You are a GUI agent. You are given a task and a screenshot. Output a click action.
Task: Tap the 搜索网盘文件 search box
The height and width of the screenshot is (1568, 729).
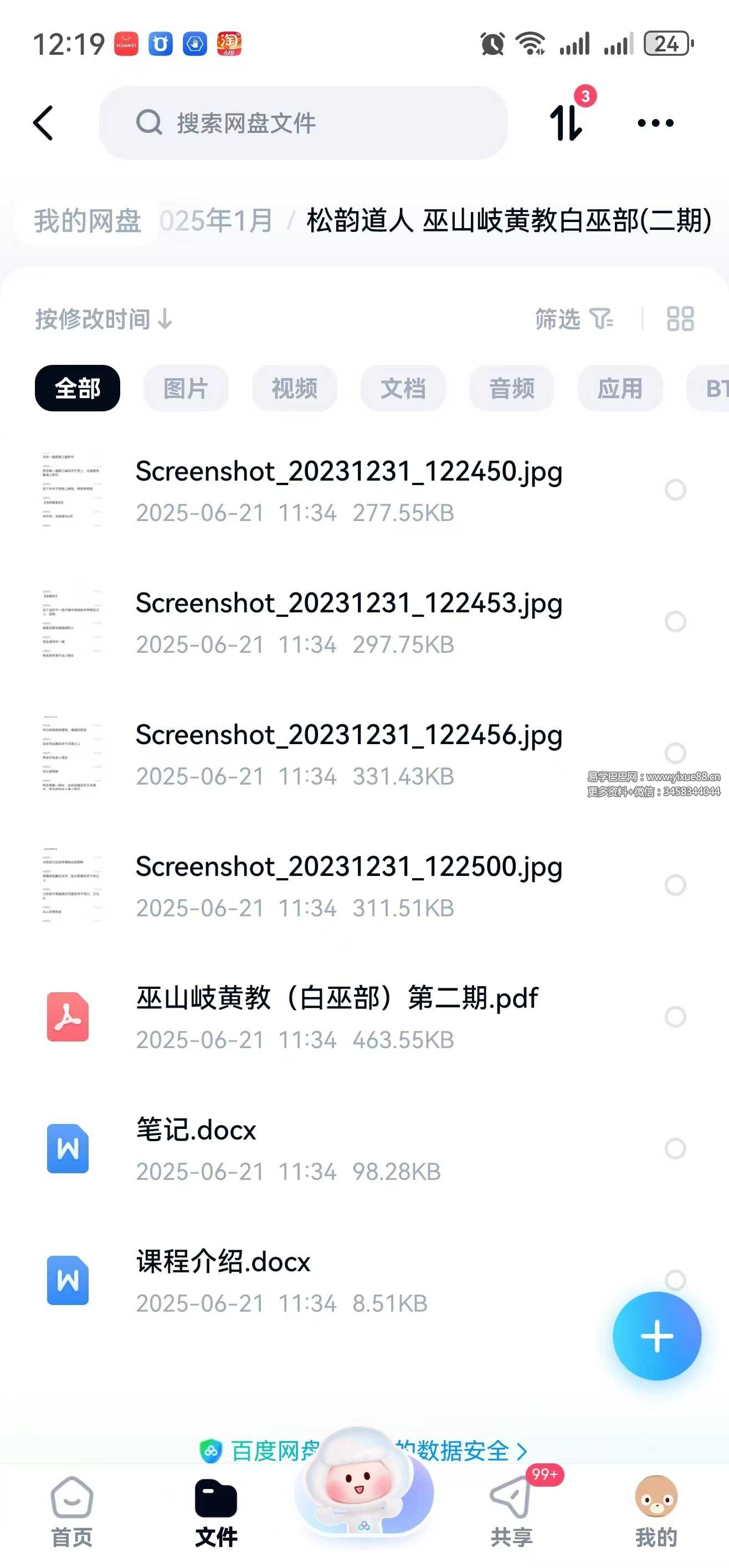click(x=302, y=123)
